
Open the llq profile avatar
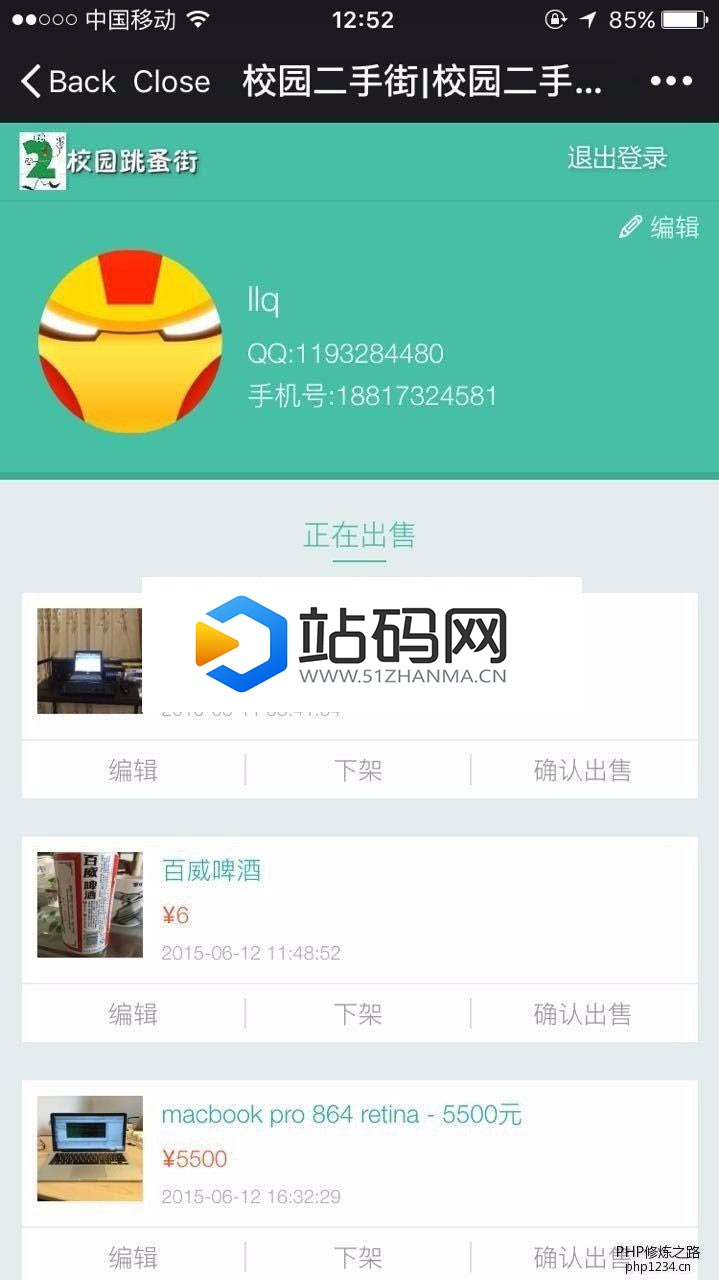130,341
